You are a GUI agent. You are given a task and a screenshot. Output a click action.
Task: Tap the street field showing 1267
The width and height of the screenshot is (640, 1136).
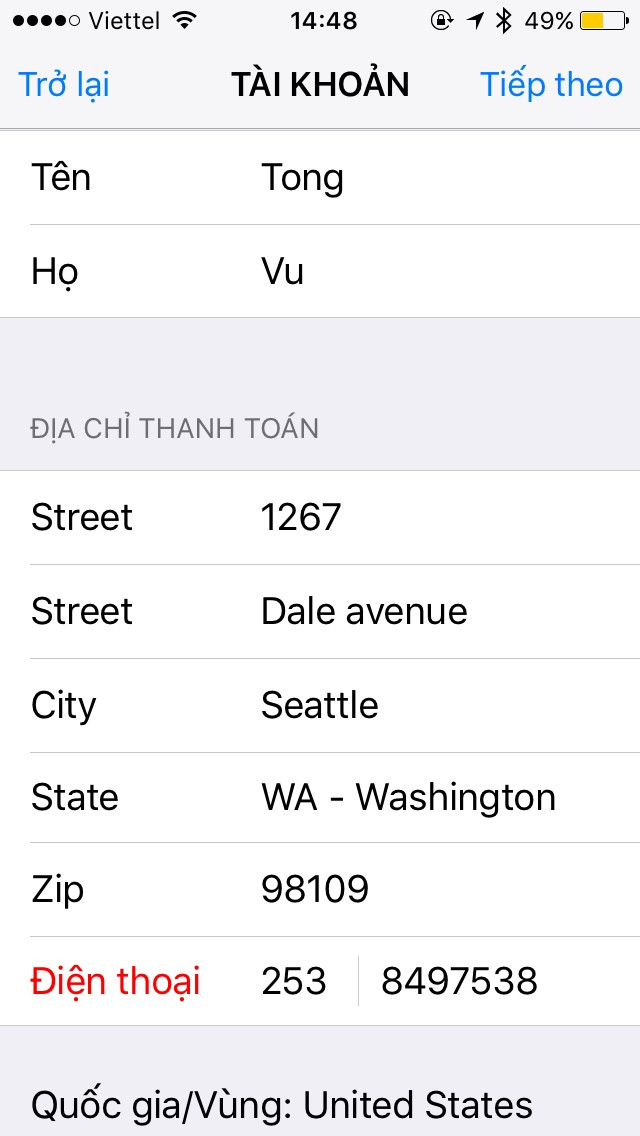pos(449,517)
